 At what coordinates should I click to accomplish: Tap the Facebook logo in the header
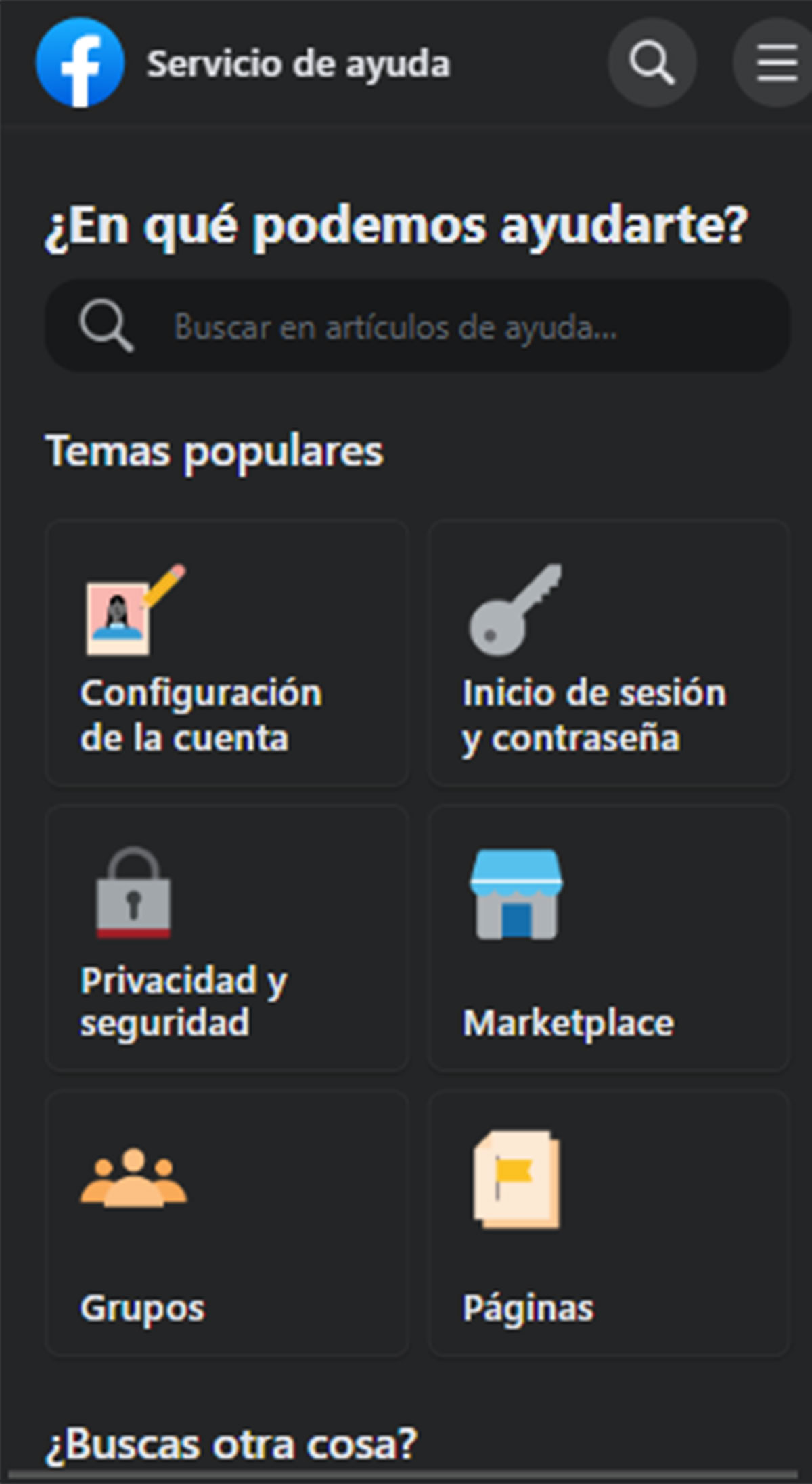coord(80,63)
